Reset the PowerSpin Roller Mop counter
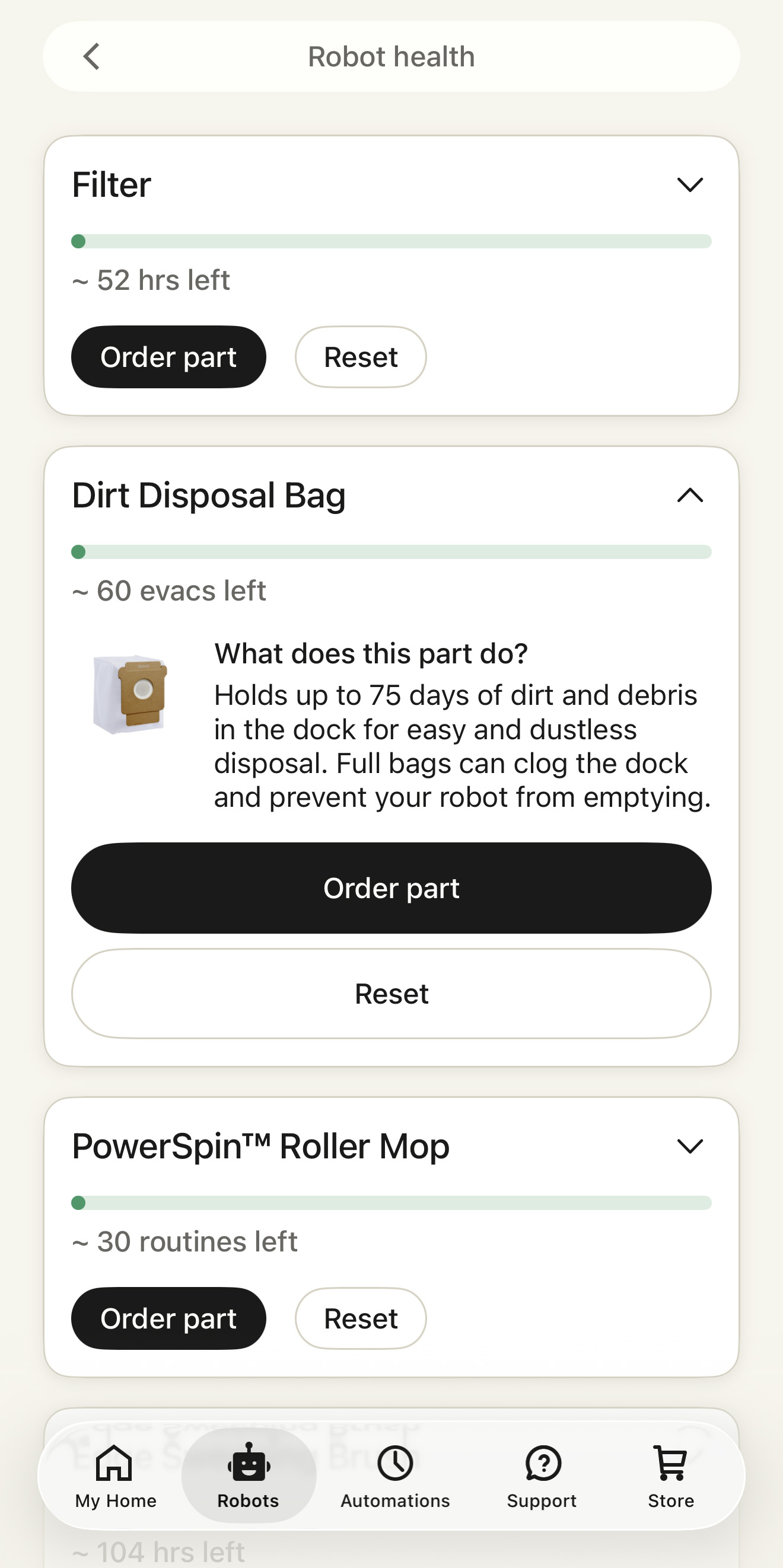783x1568 pixels. pos(361,1318)
